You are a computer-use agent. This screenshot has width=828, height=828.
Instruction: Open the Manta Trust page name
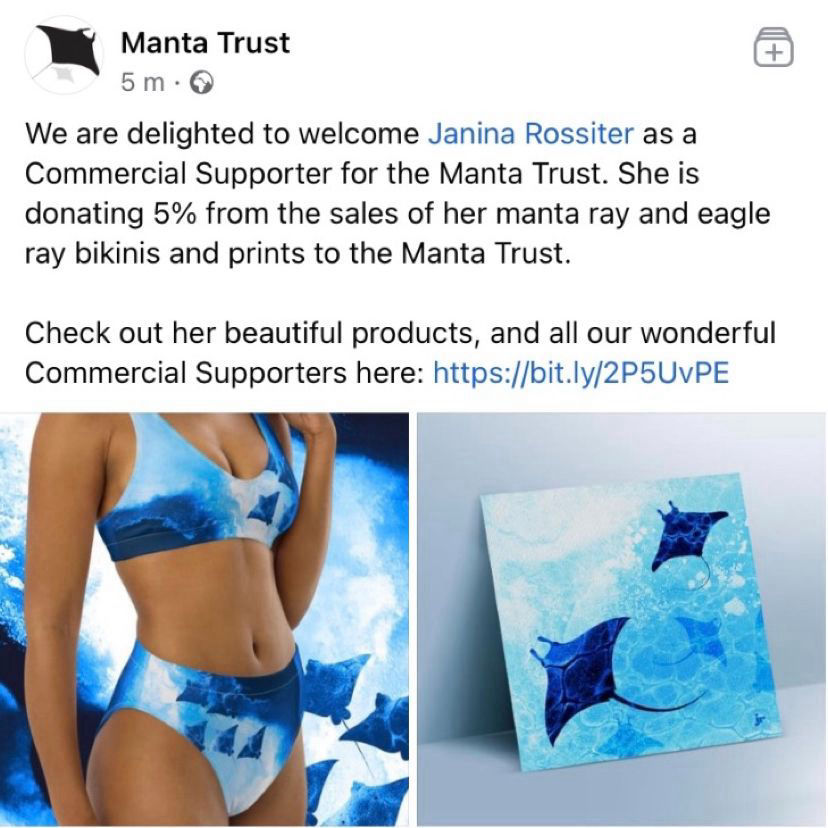point(204,43)
